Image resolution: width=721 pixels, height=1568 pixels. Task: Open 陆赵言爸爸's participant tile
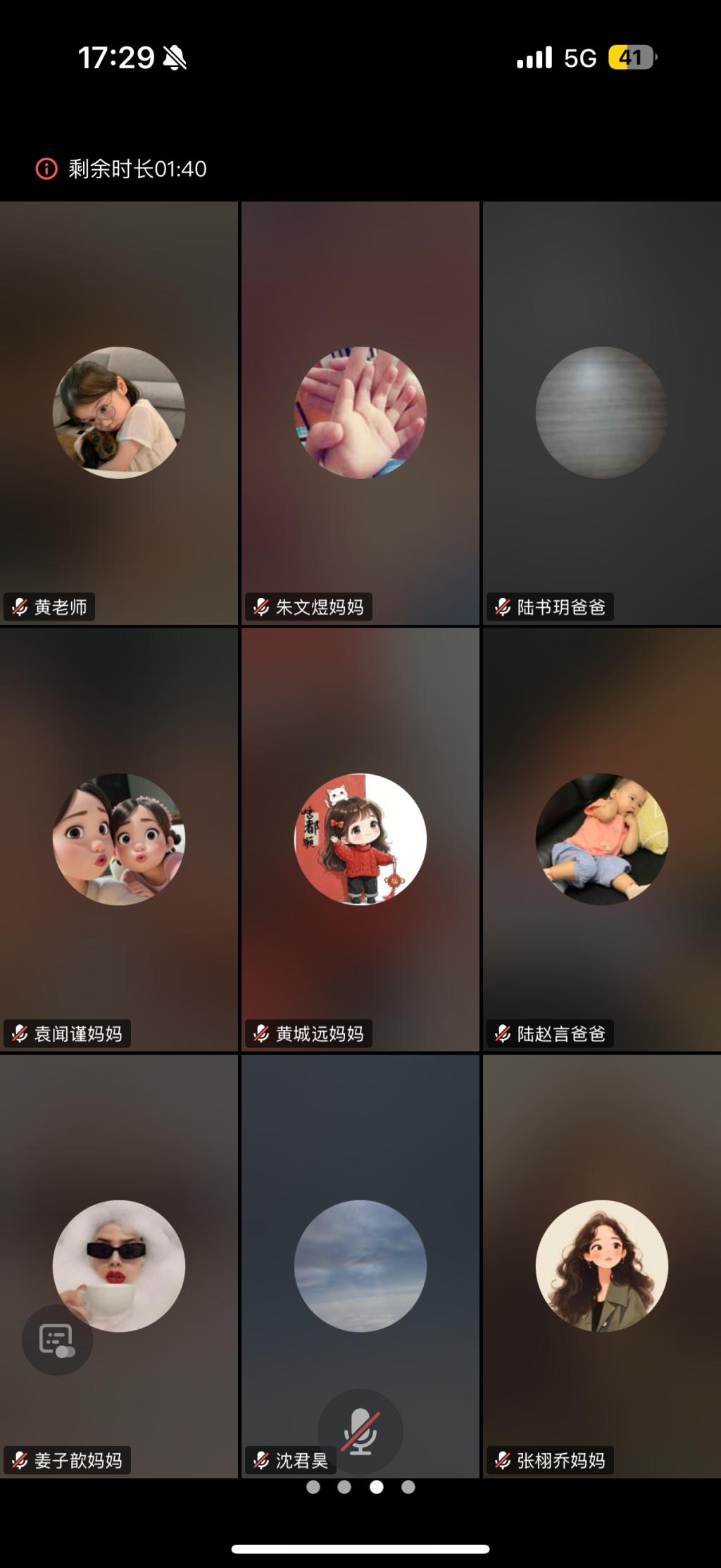[601, 839]
